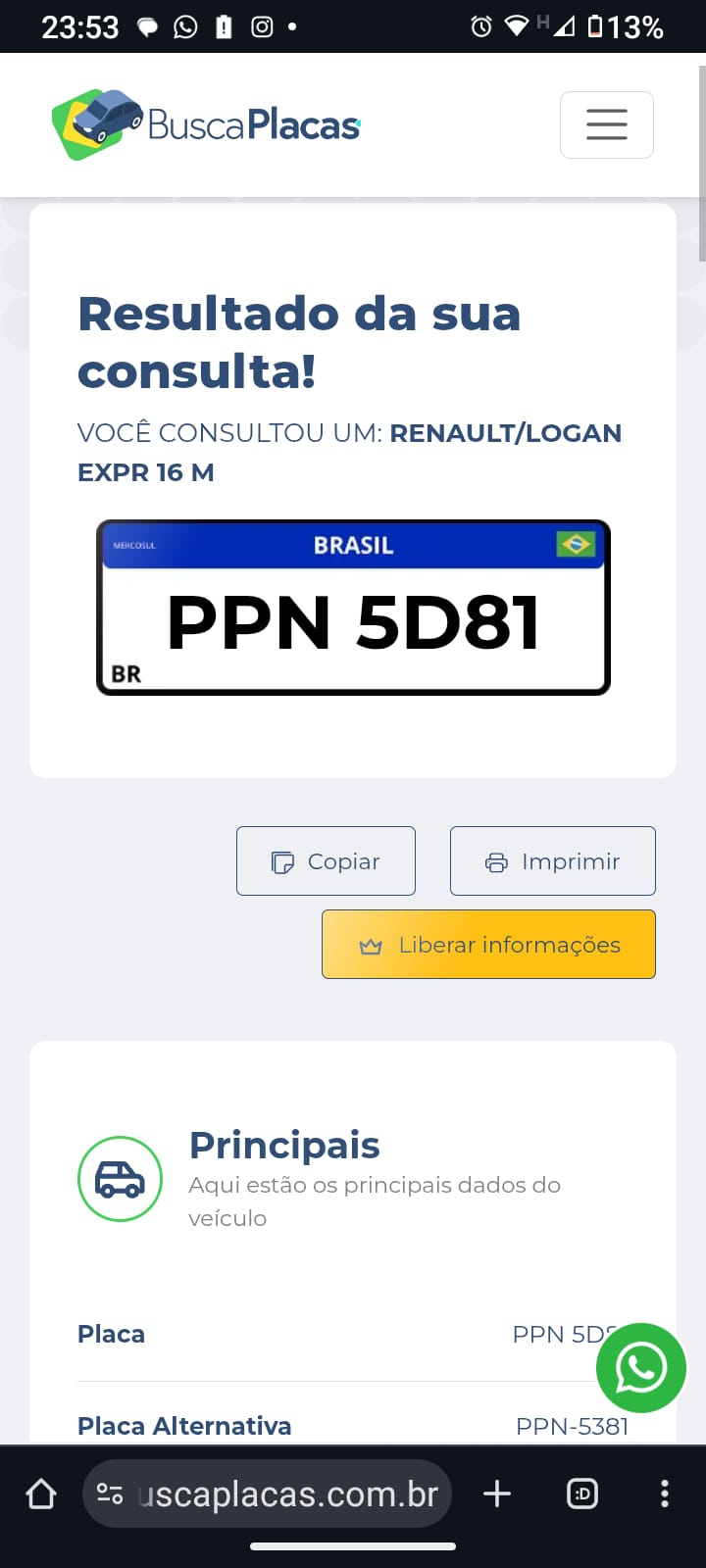Open the hamburger navigation menu
Image resolution: width=706 pixels, height=1568 pixels.
tap(606, 124)
